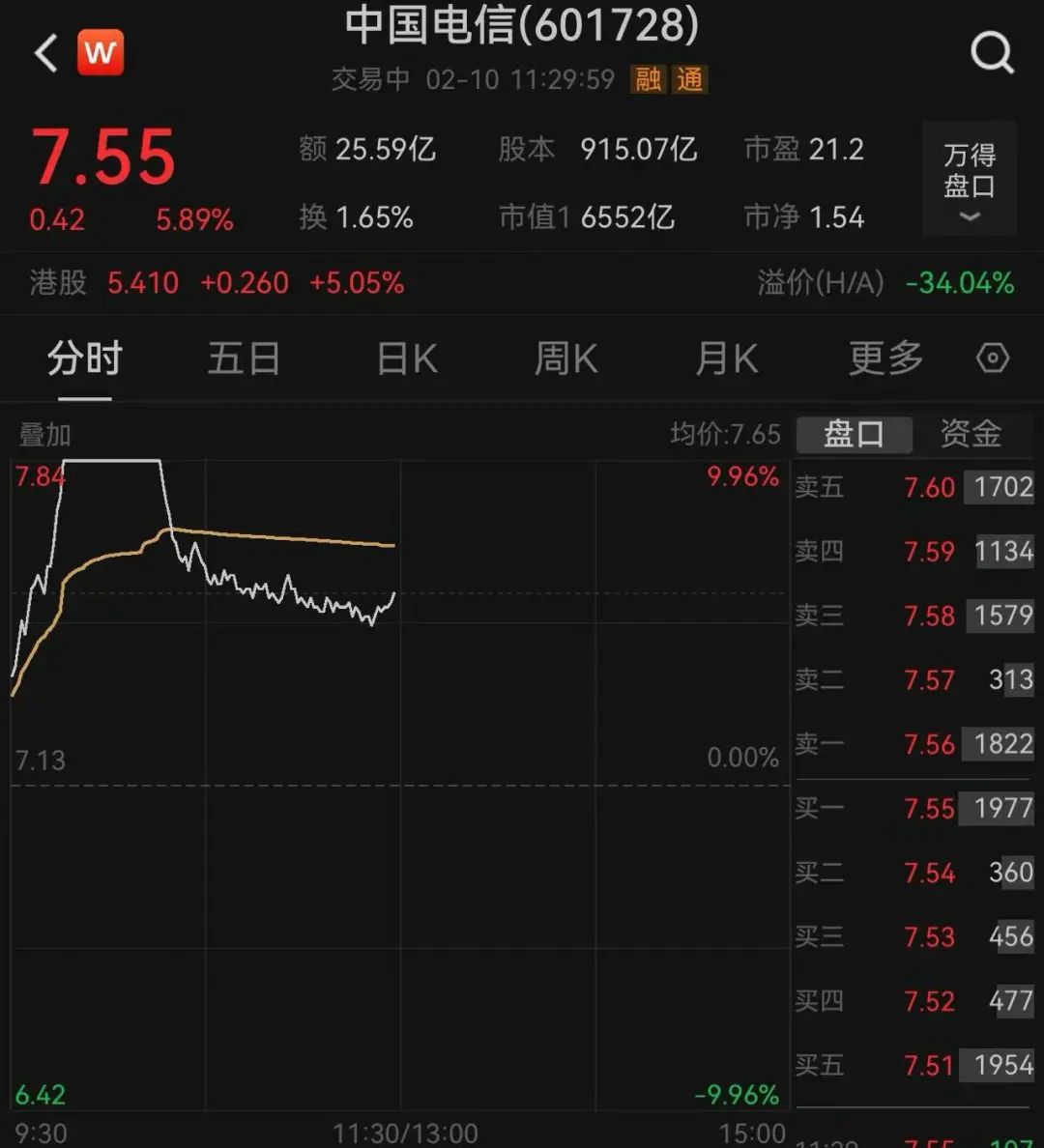1044x1148 pixels.
Task: Enable 卖五 sell level 7.60
Action: (913, 487)
